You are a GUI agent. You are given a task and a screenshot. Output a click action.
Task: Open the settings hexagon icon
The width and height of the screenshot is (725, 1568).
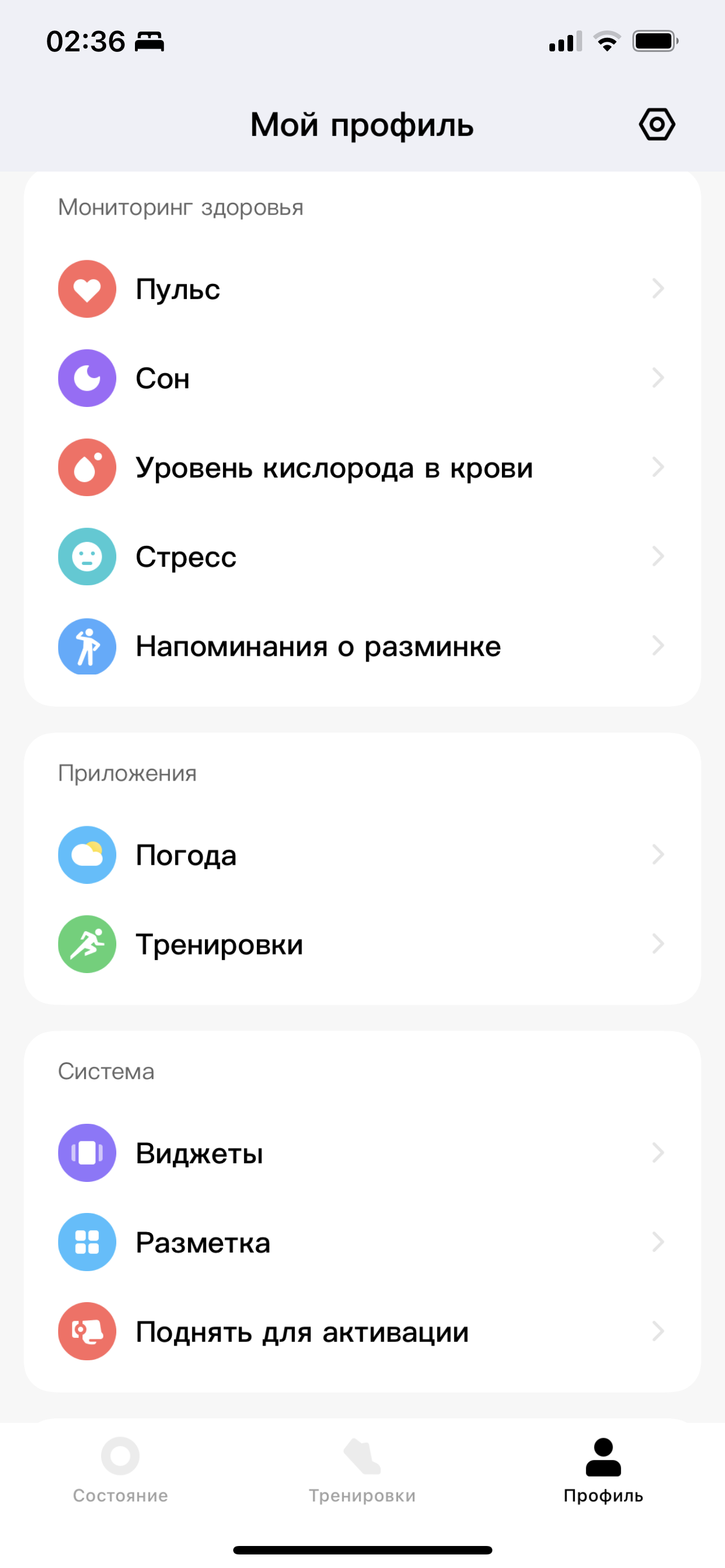[656, 125]
